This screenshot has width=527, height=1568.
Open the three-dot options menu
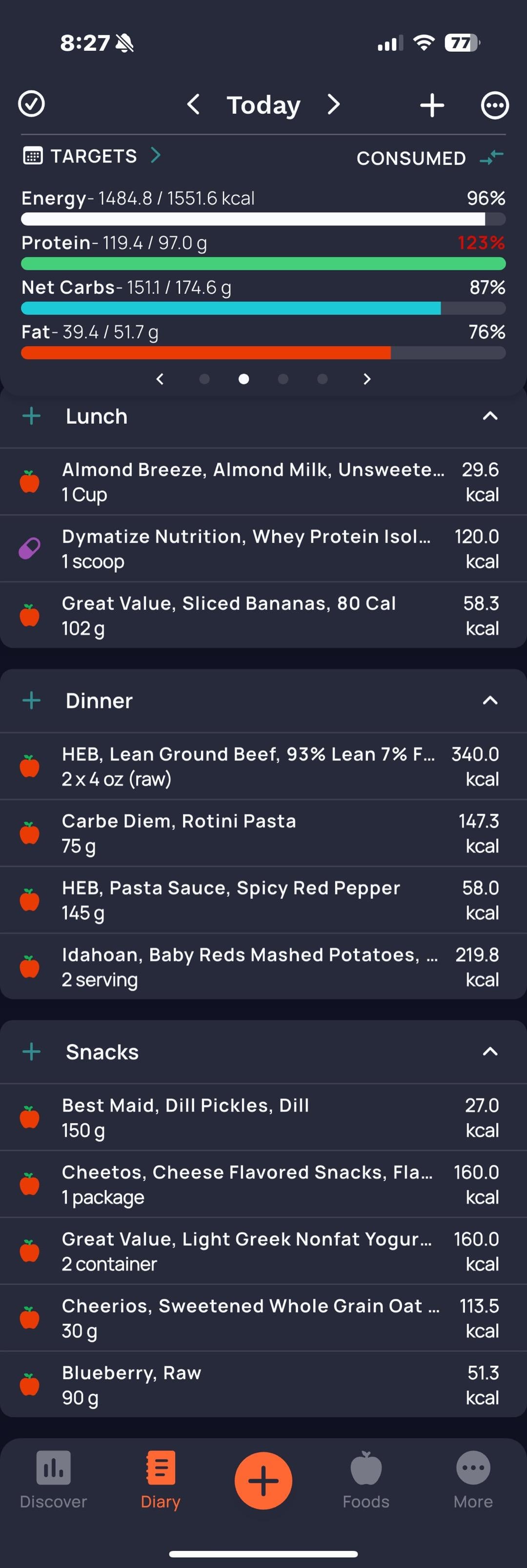pos(494,105)
